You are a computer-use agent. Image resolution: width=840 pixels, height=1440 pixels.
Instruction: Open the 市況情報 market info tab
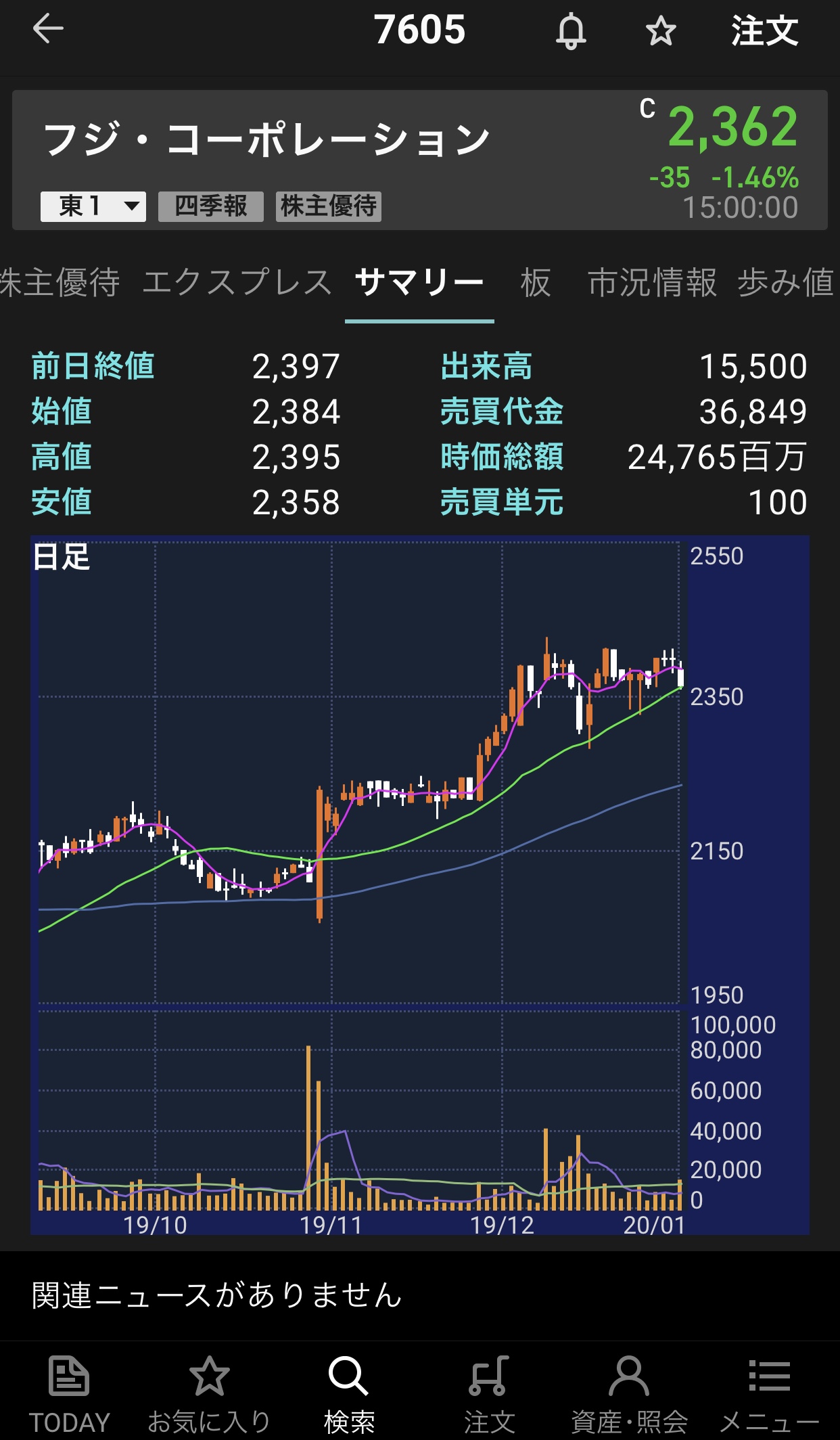[x=652, y=283]
